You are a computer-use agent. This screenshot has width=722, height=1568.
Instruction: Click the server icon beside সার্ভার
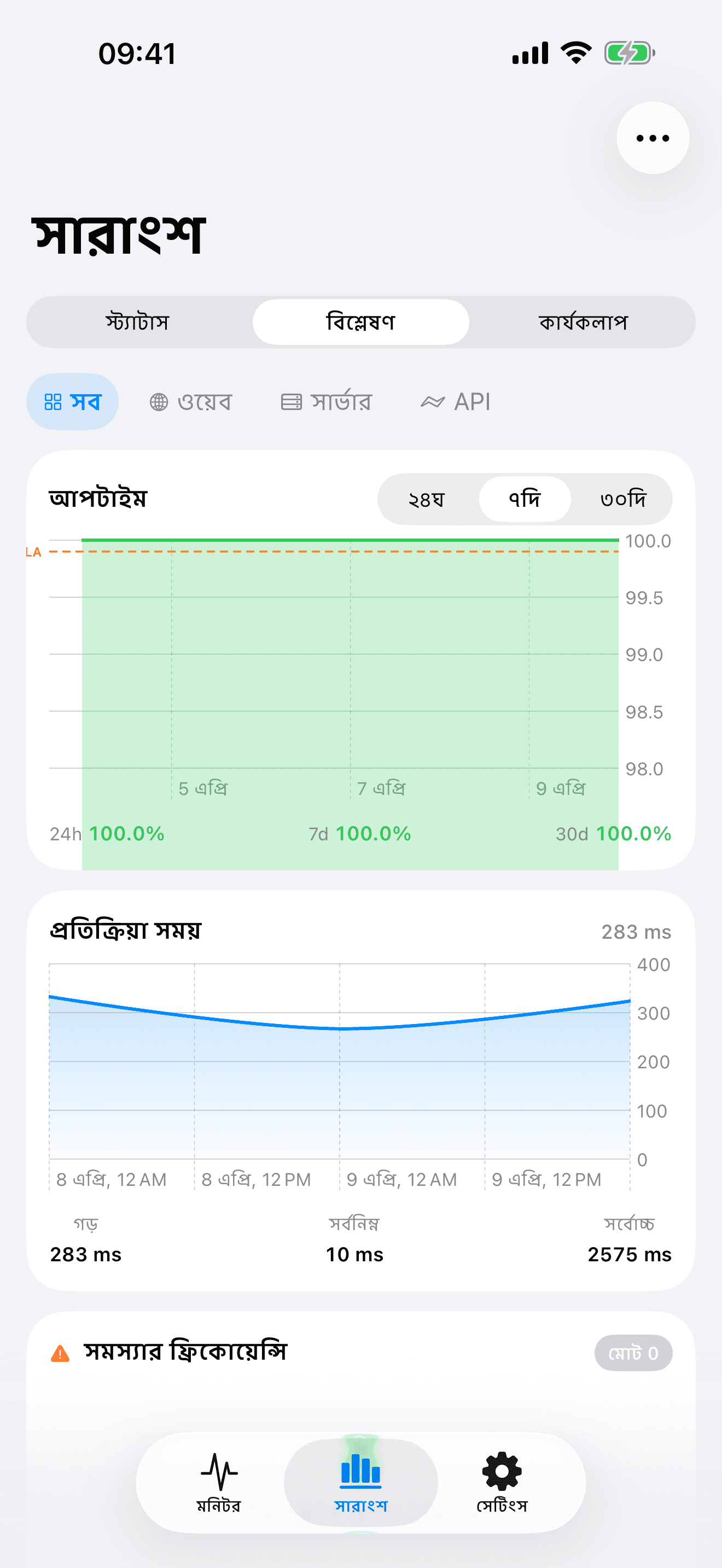(292, 402)
